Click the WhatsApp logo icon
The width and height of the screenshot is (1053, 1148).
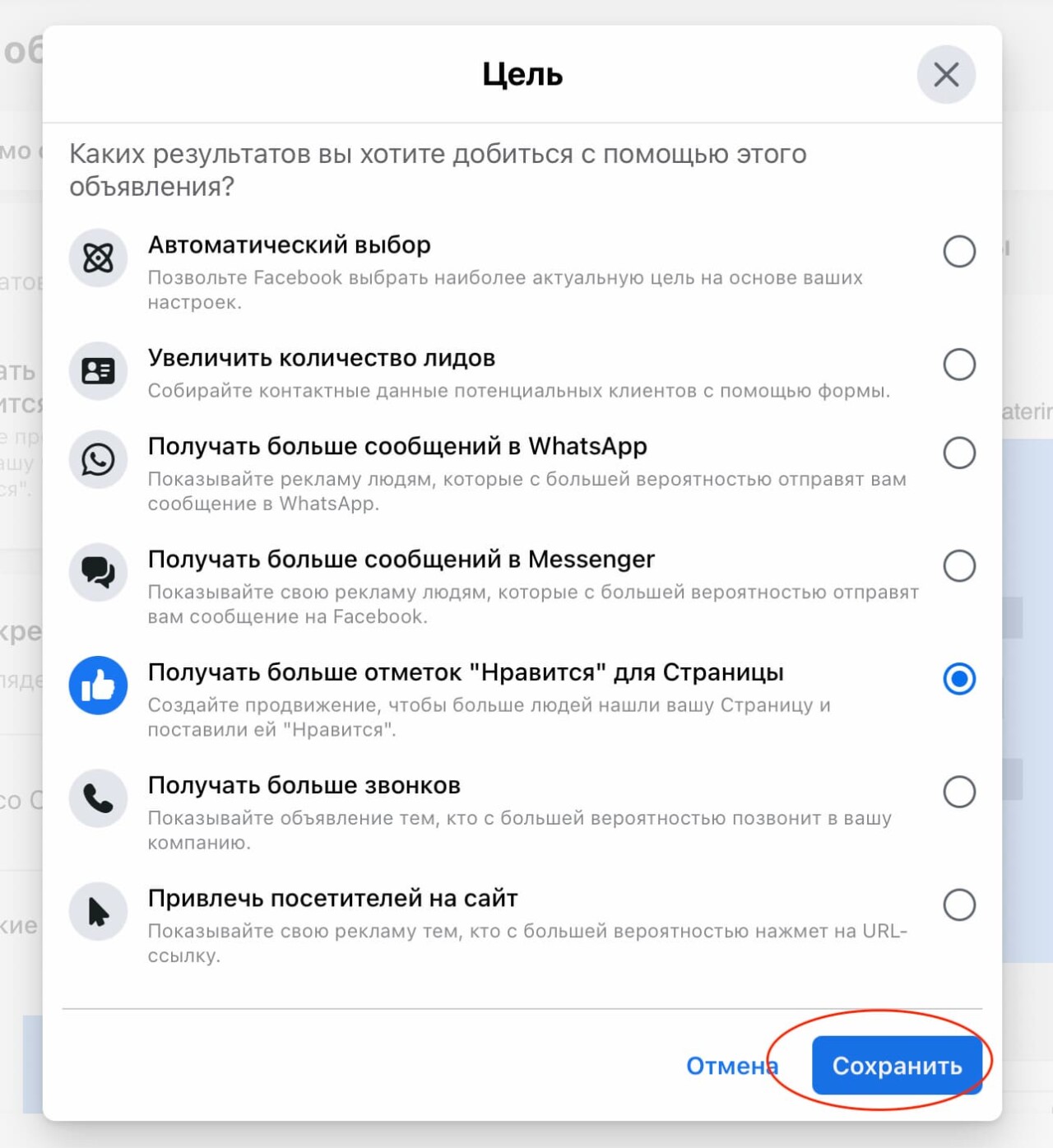98,459
